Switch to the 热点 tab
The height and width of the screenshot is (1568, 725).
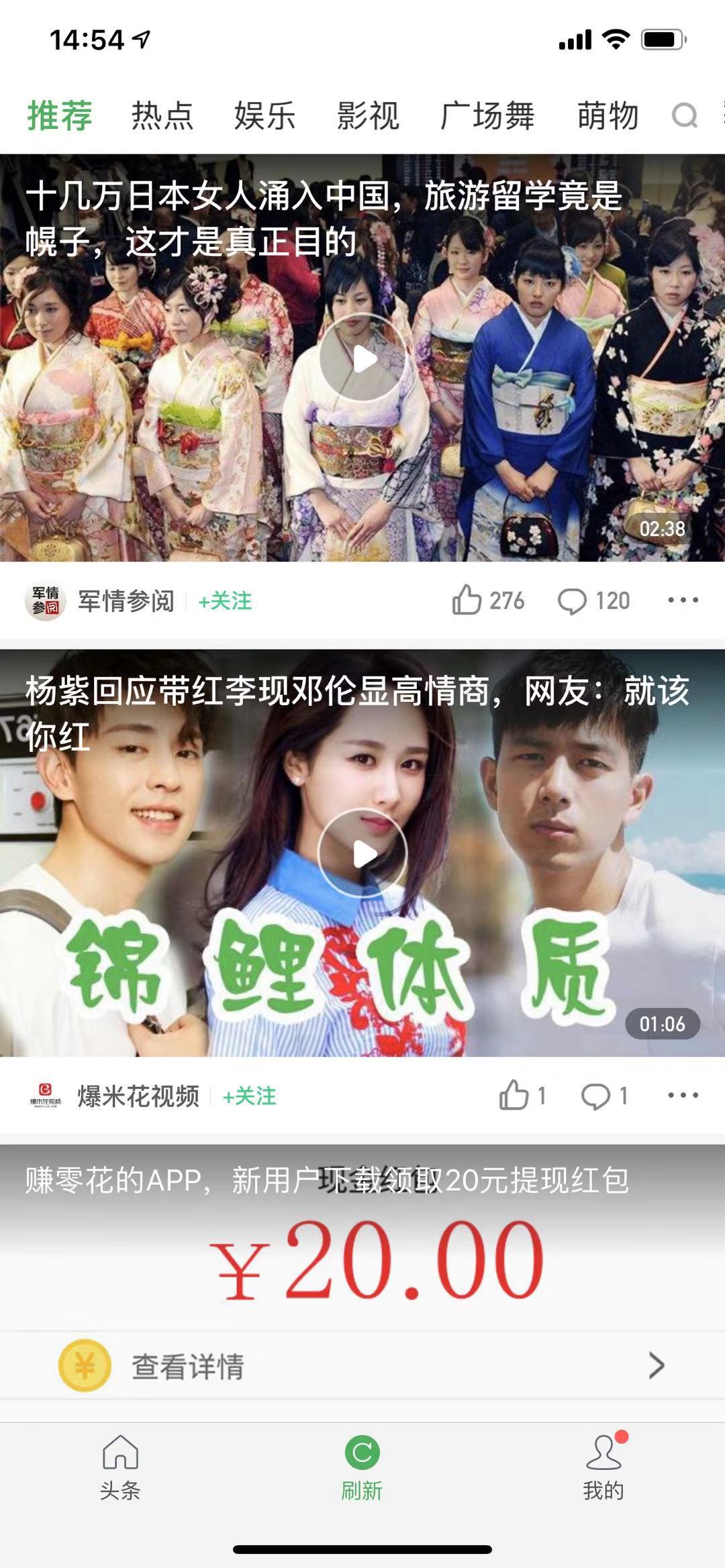[x=162, y=116]
